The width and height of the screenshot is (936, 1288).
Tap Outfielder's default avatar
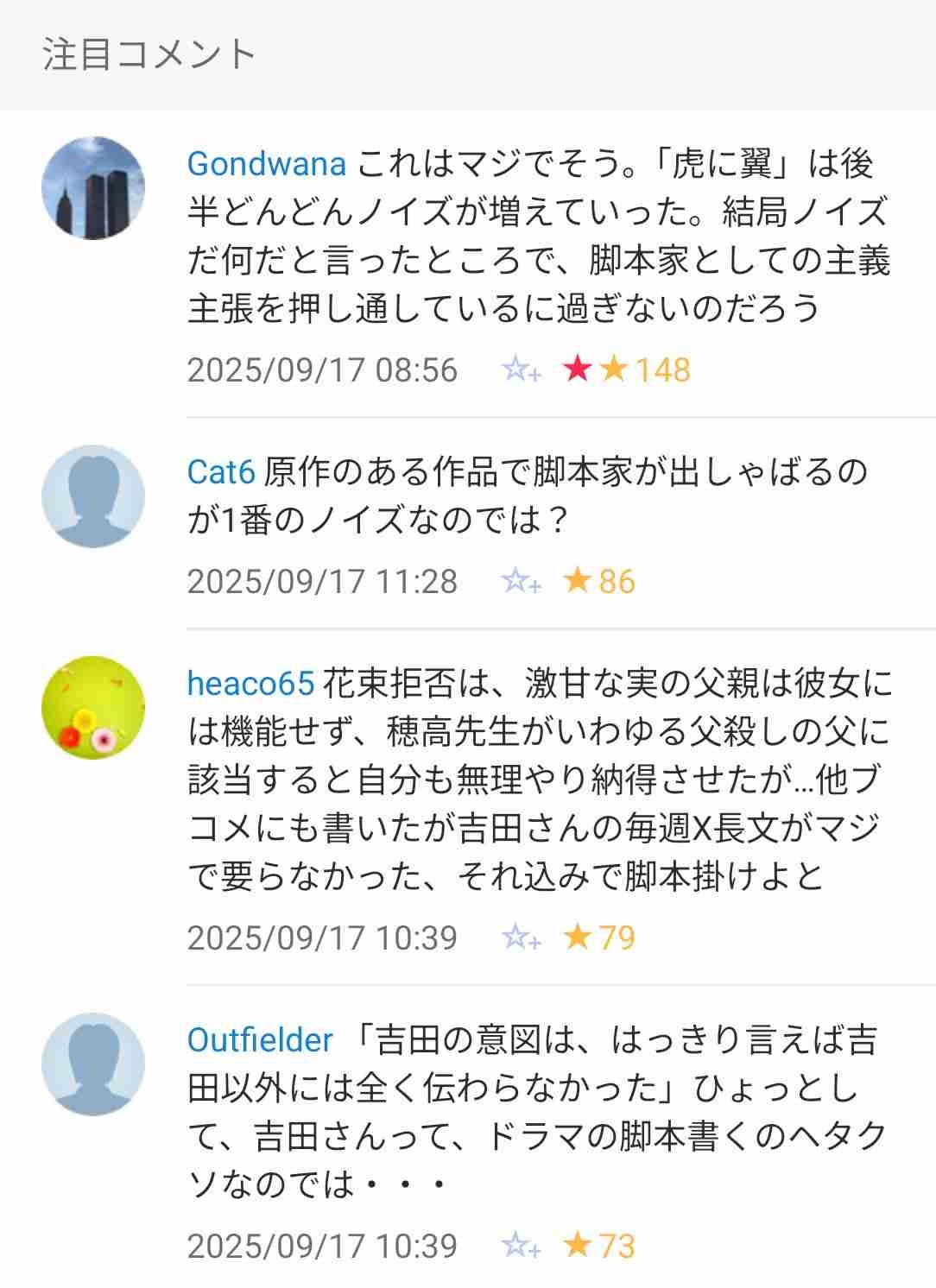[x=93, y=1064]
